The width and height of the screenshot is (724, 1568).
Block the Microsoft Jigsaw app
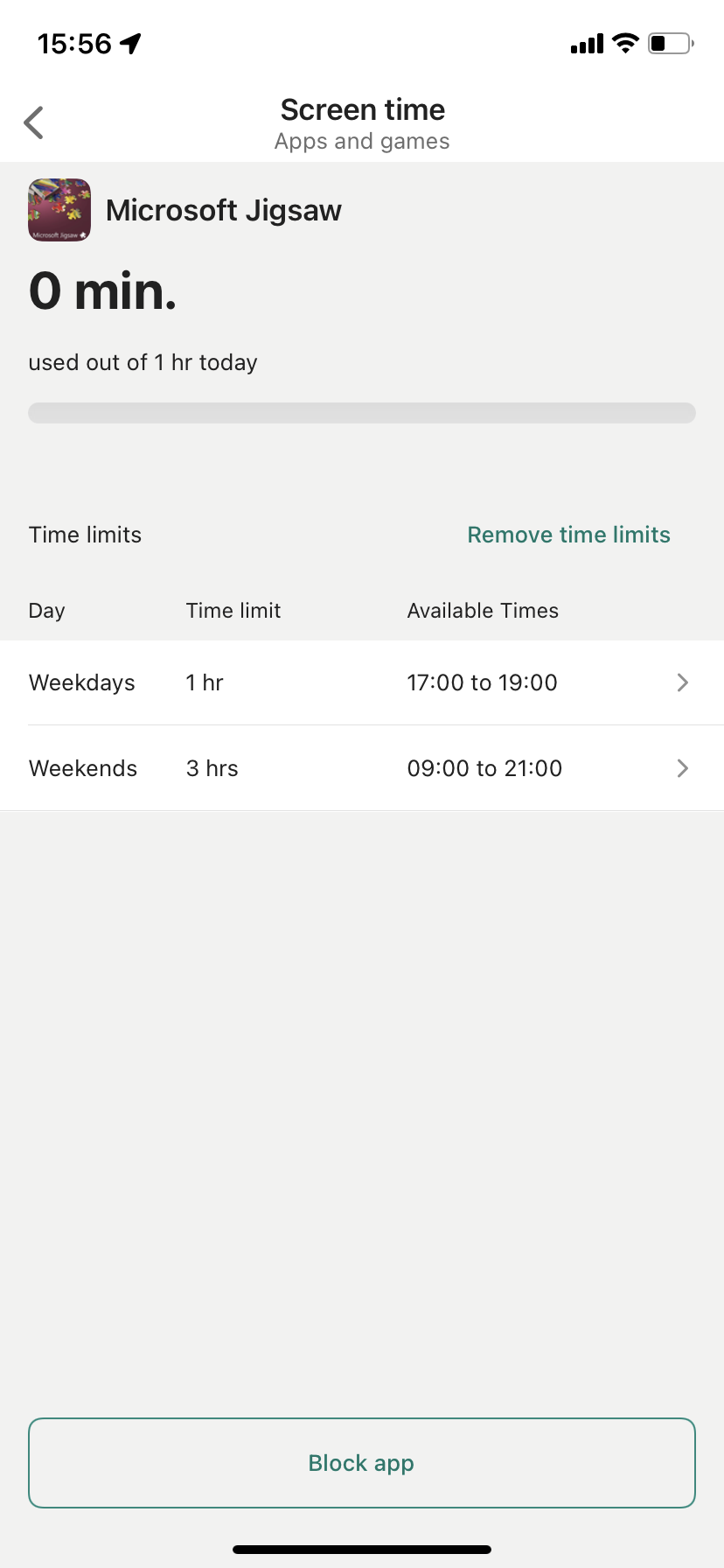point(362,1463)
